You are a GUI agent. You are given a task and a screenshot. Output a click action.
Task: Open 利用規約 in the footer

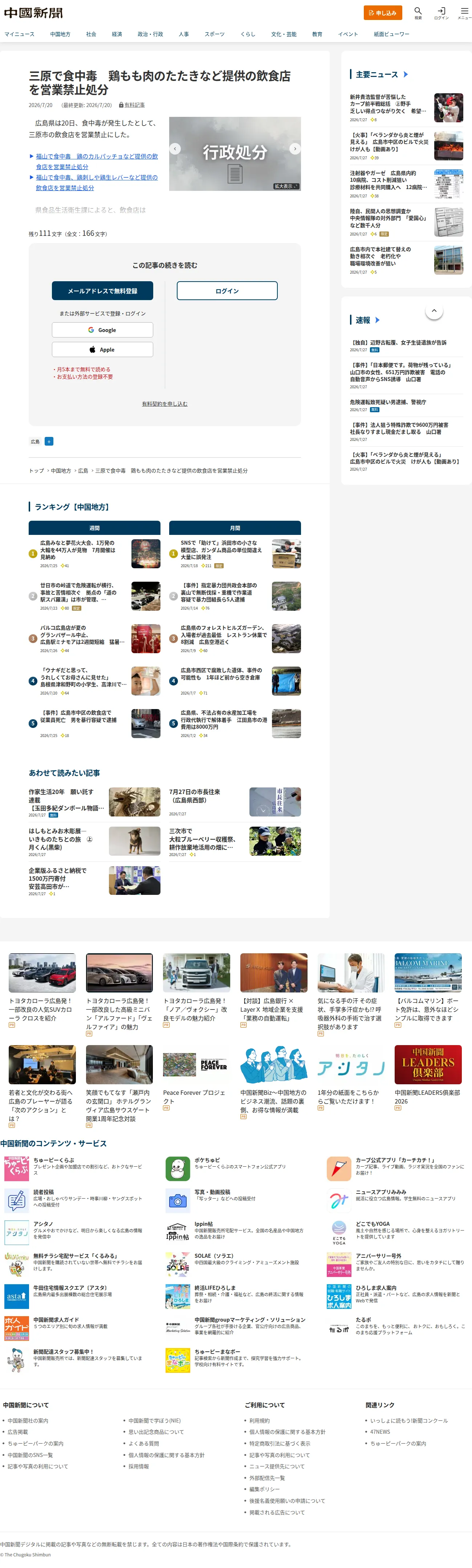[x=260, y=1421]
